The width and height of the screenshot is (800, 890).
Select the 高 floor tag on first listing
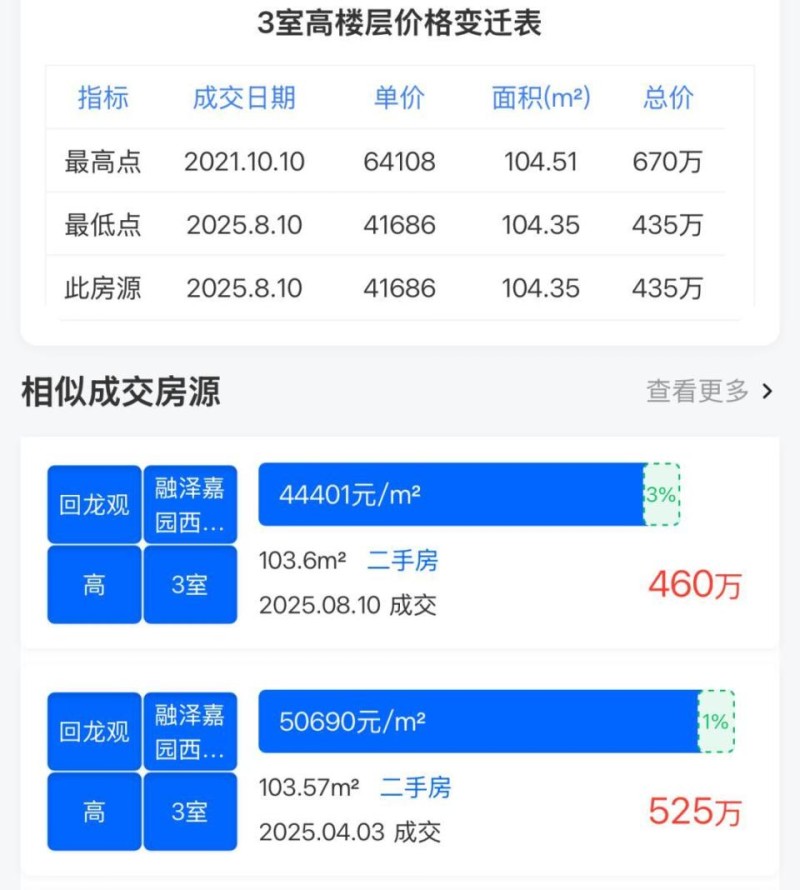(x=93, y=584)
